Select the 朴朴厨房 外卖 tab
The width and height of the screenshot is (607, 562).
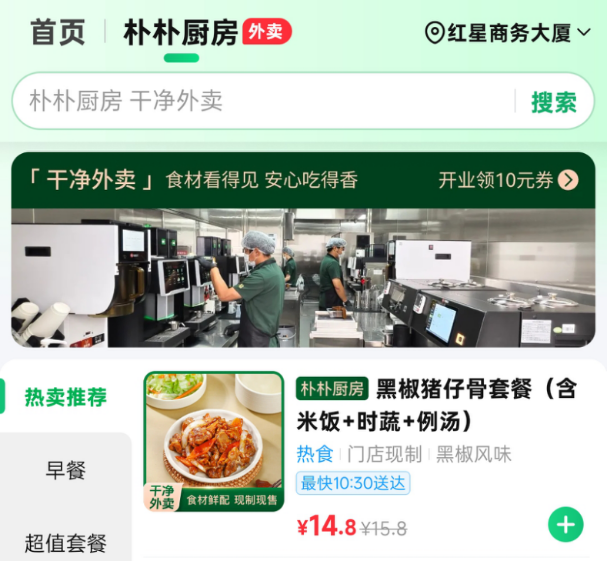pyautogui.click(x=206, y=32)
